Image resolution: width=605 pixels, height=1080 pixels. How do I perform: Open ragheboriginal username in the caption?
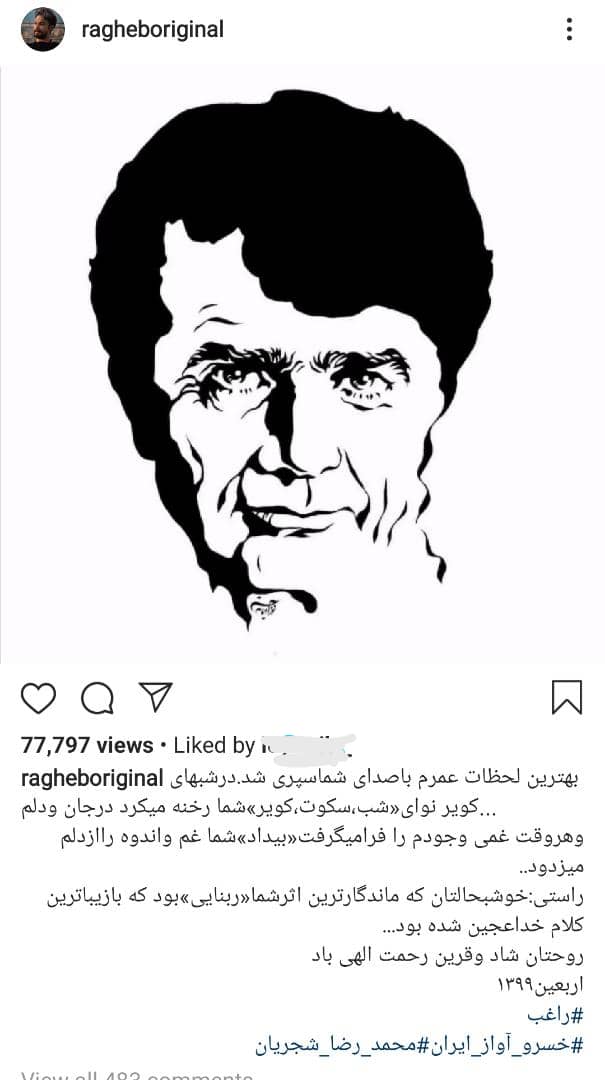click(x=92, y=777)
